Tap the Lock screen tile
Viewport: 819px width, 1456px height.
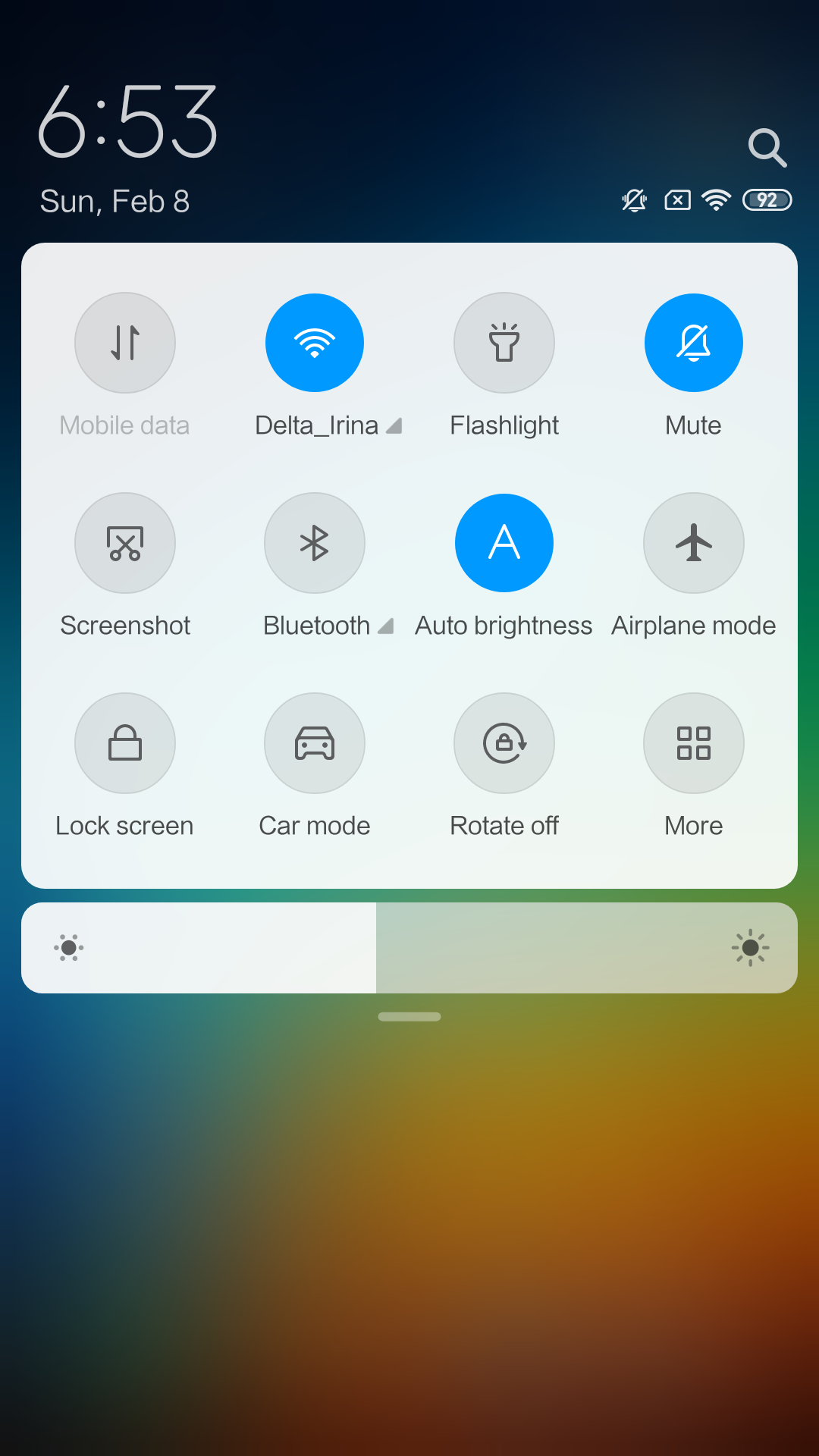tap(125, 743)
